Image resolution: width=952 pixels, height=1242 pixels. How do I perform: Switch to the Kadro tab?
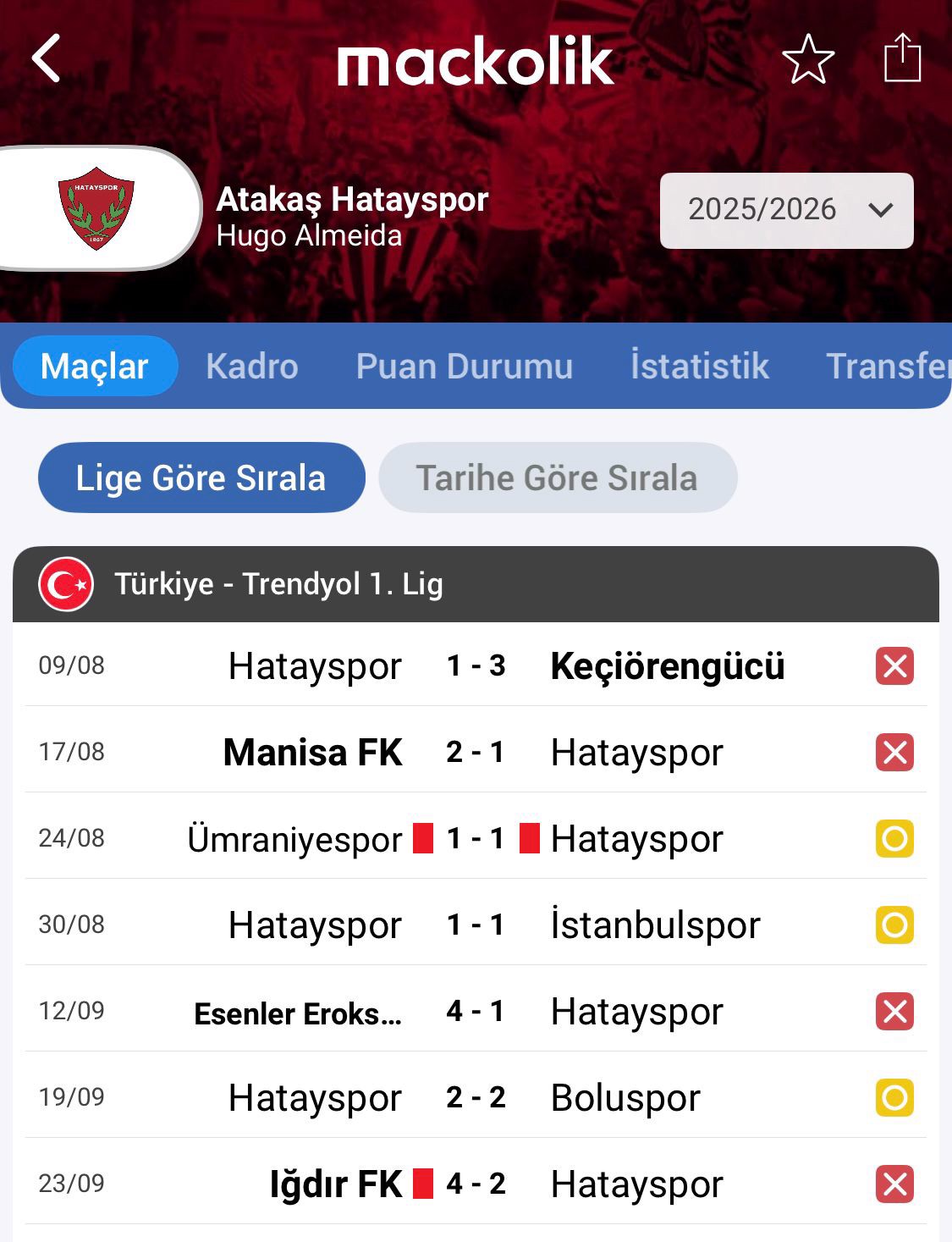pos(251,367)
